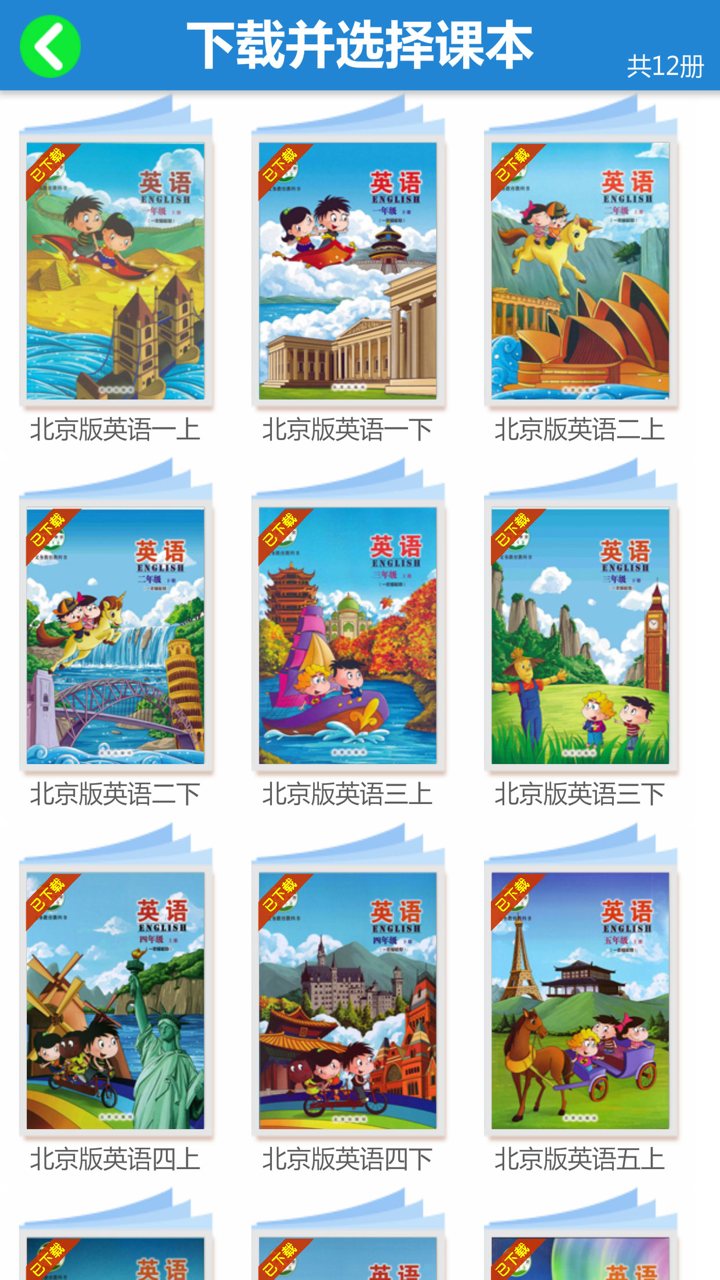Click the 下载并选择课本 title bar
The image size is (720, 1280).
360,44
